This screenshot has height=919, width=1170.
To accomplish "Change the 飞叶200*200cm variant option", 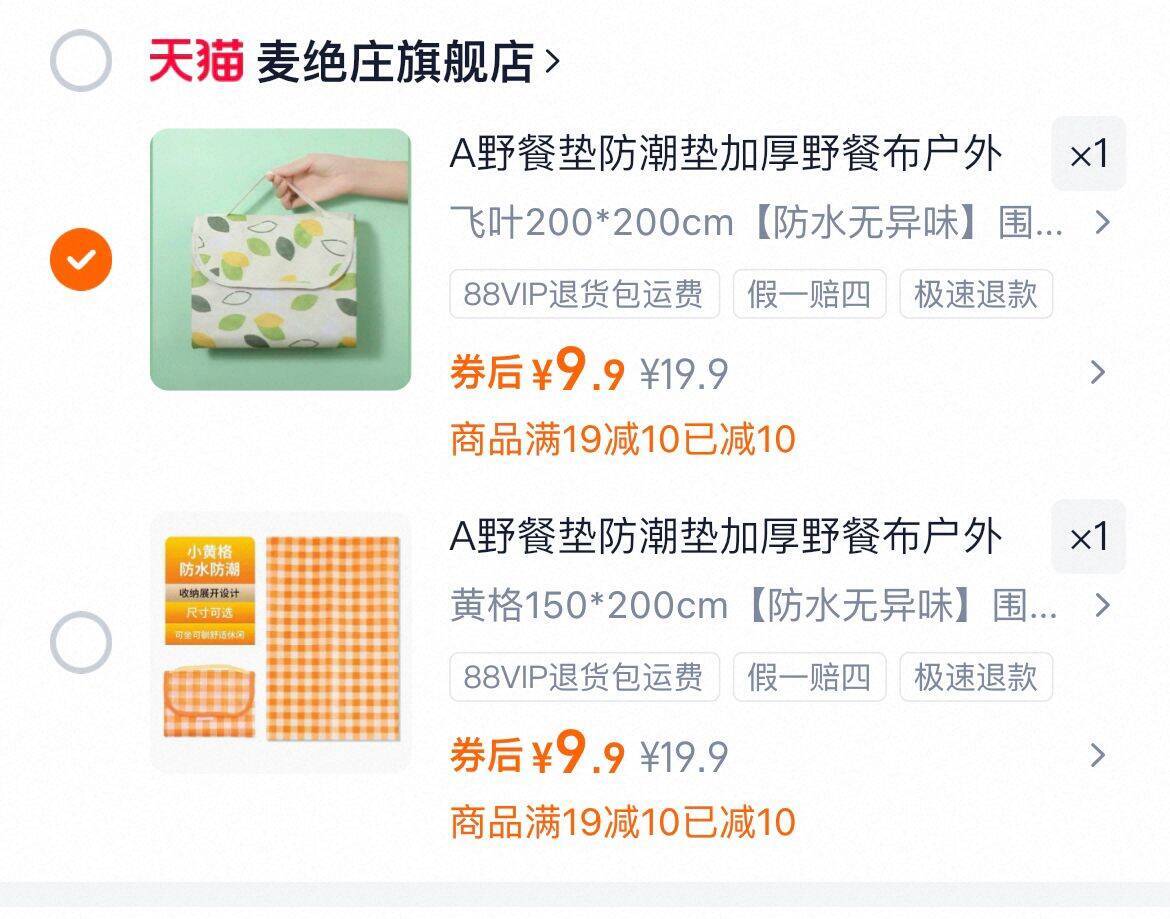I will click(780, 223).
